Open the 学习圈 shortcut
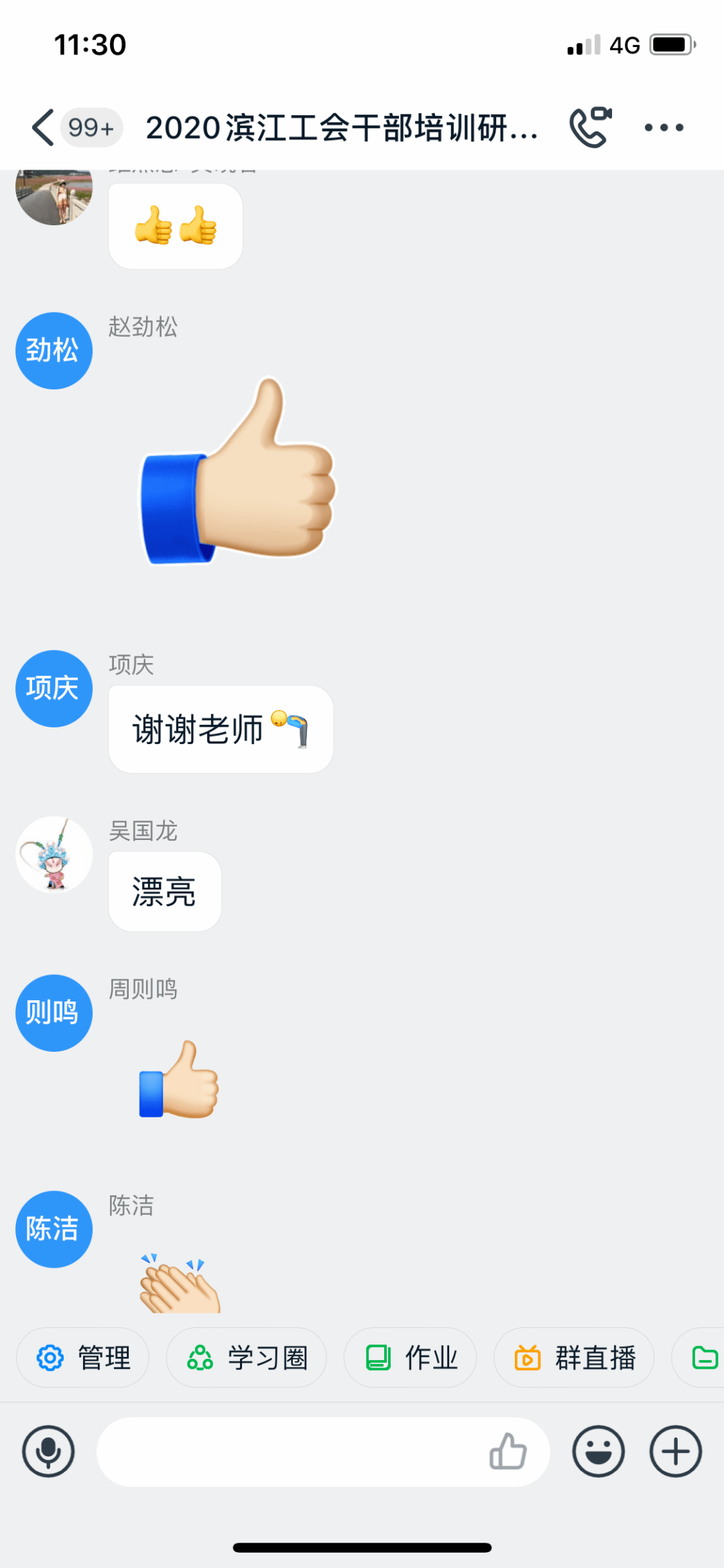 [x=247, y=1358]
